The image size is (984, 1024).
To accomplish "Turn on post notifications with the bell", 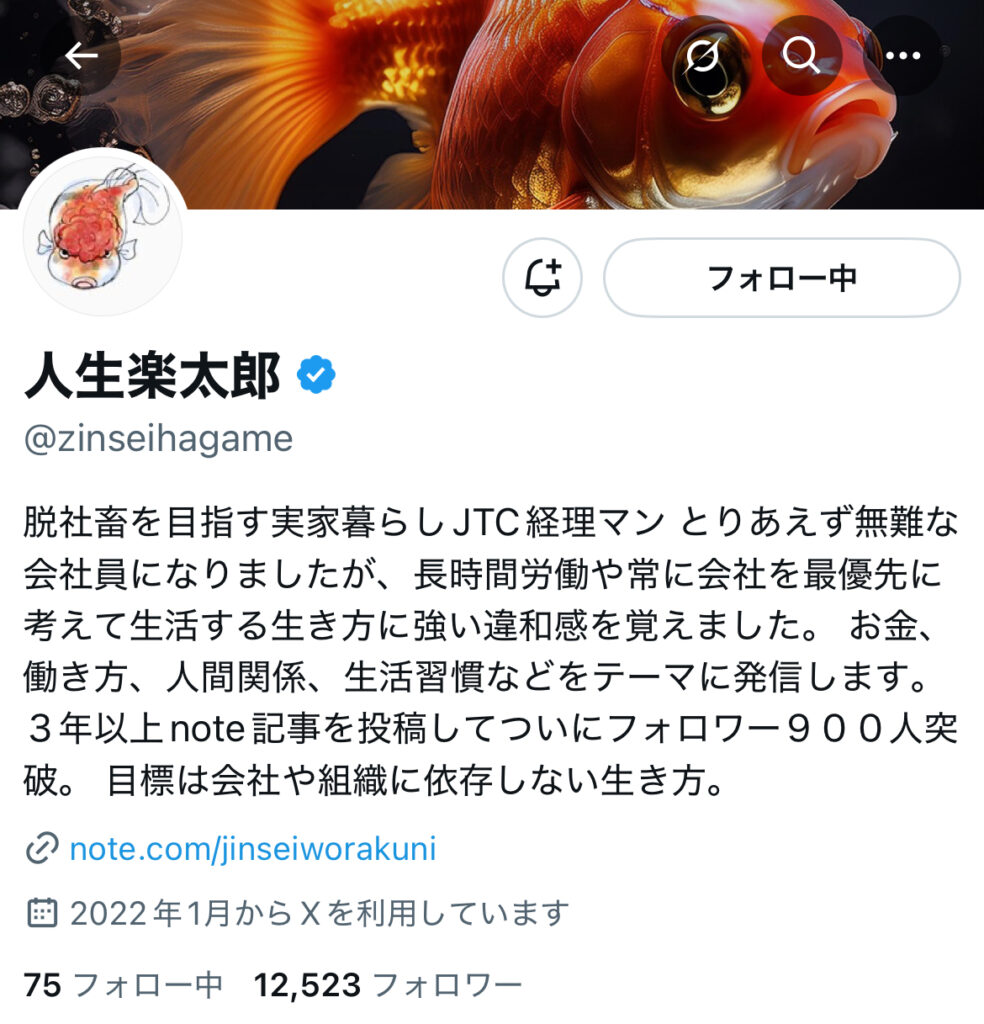I will point(542,277).
